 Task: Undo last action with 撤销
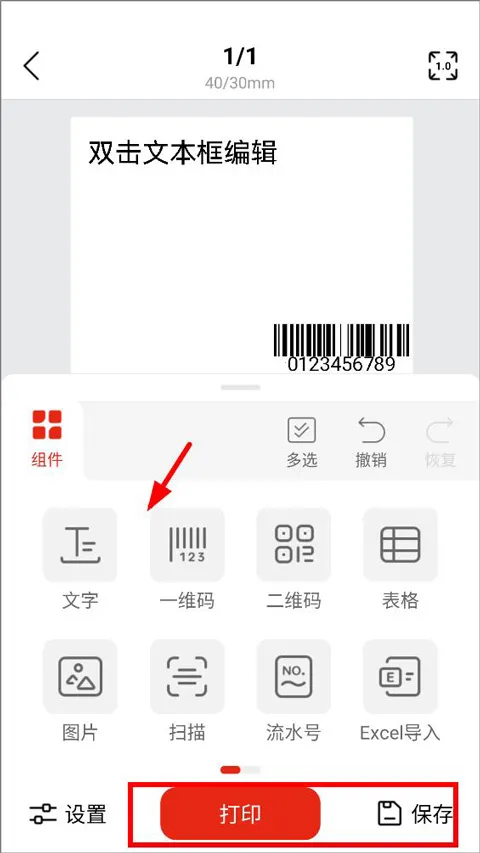point(371,442)
